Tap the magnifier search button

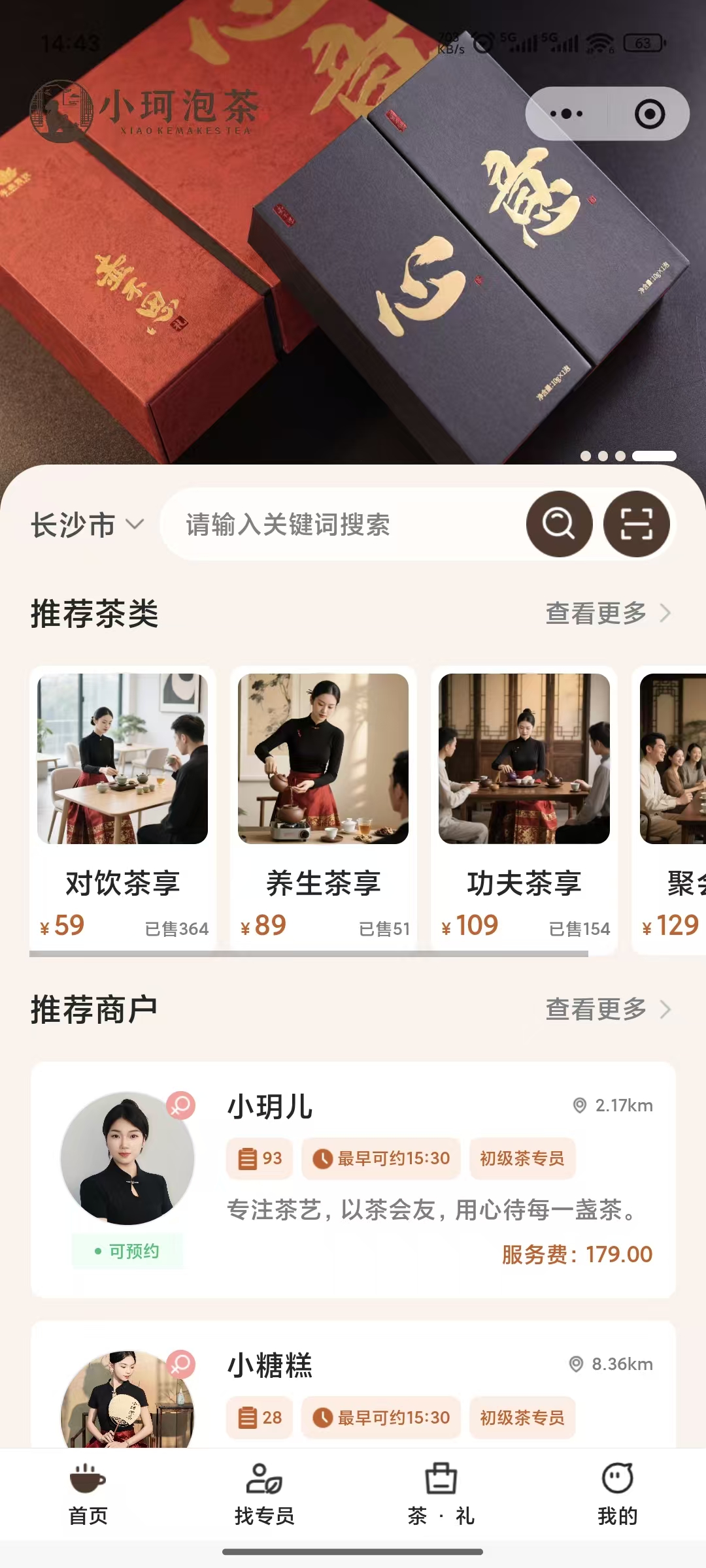click(559, 524)
